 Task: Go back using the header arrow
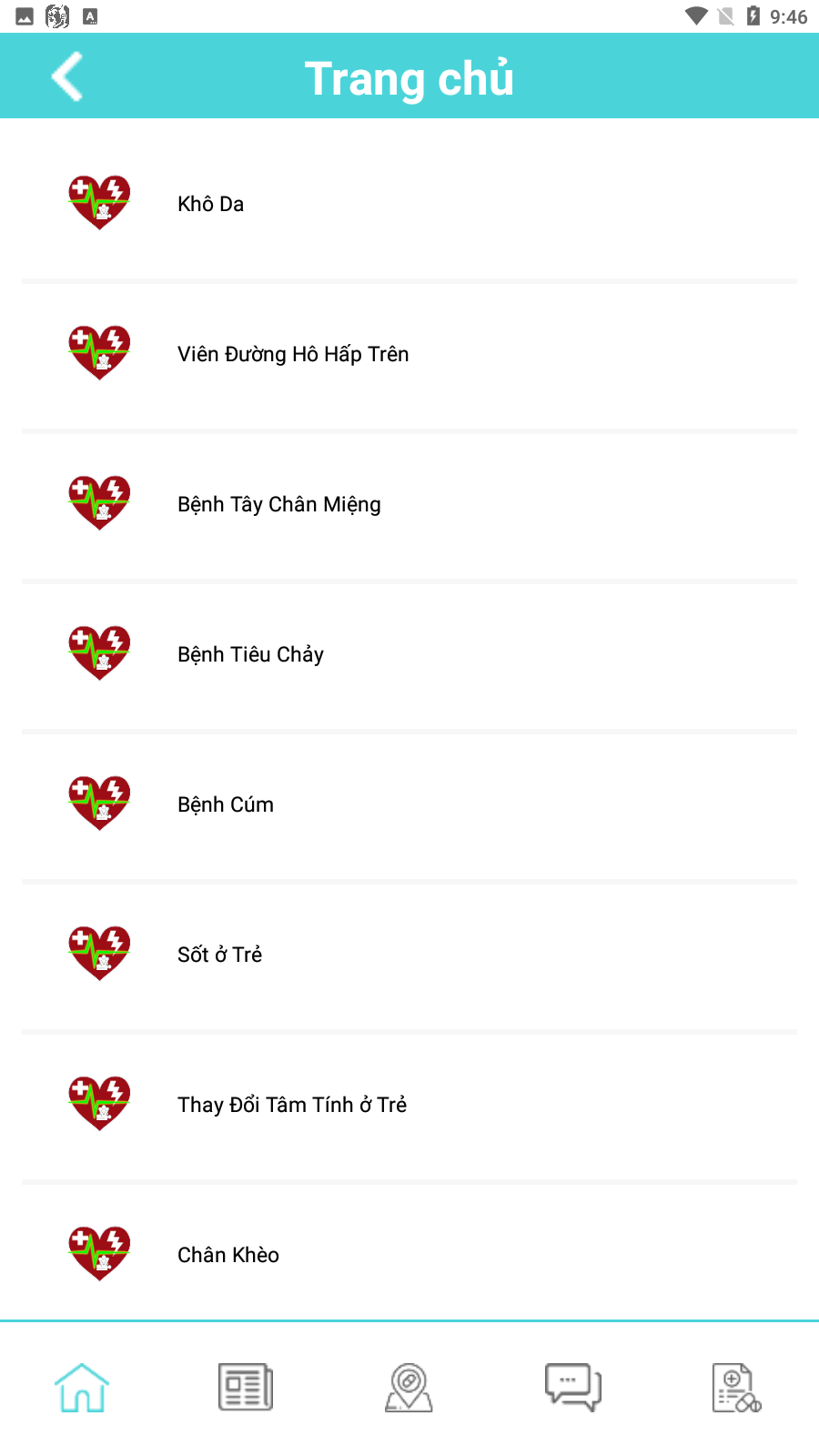(67, 76)
